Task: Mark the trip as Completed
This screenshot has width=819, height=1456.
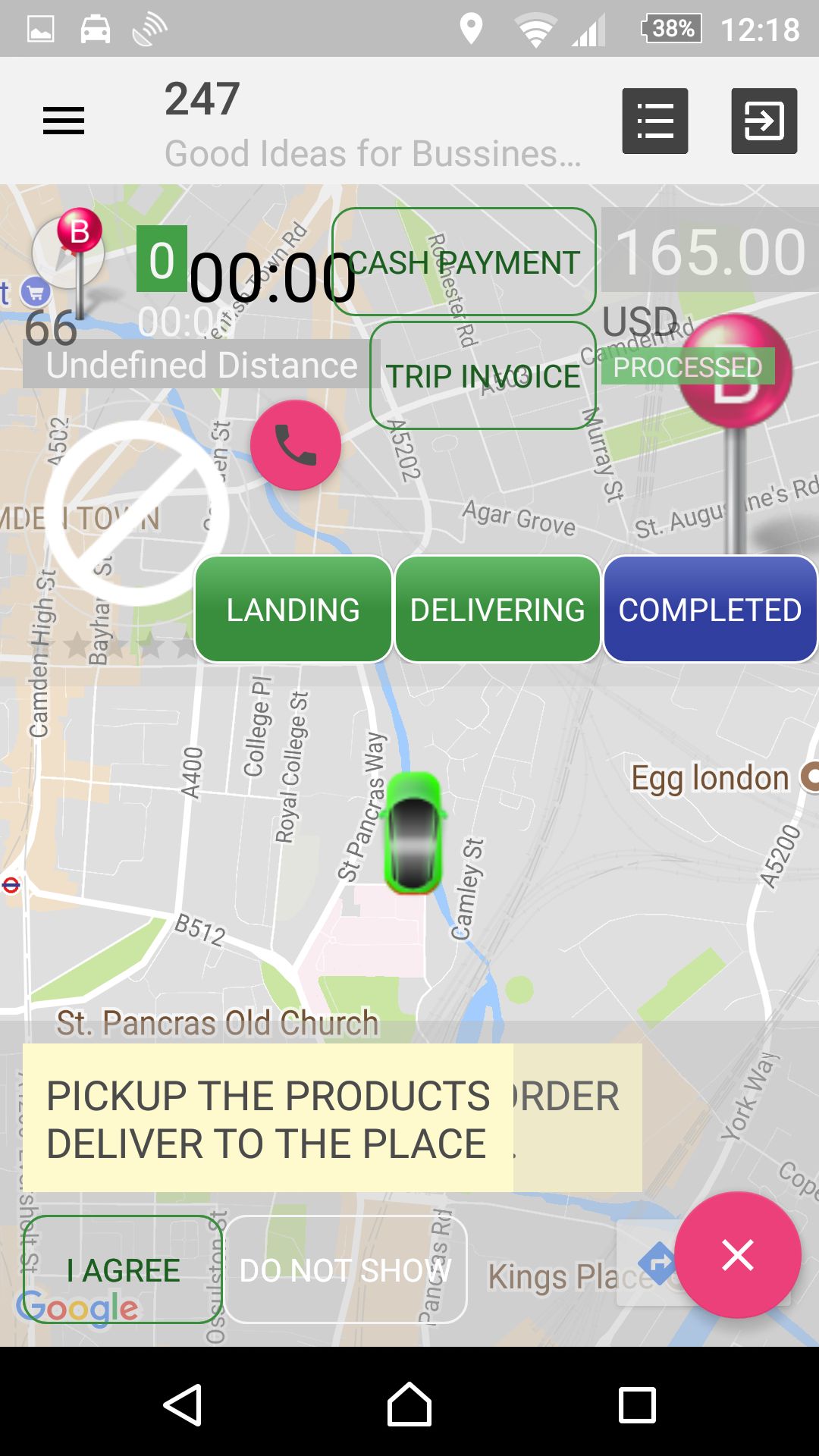Action: tap(710, 610)
